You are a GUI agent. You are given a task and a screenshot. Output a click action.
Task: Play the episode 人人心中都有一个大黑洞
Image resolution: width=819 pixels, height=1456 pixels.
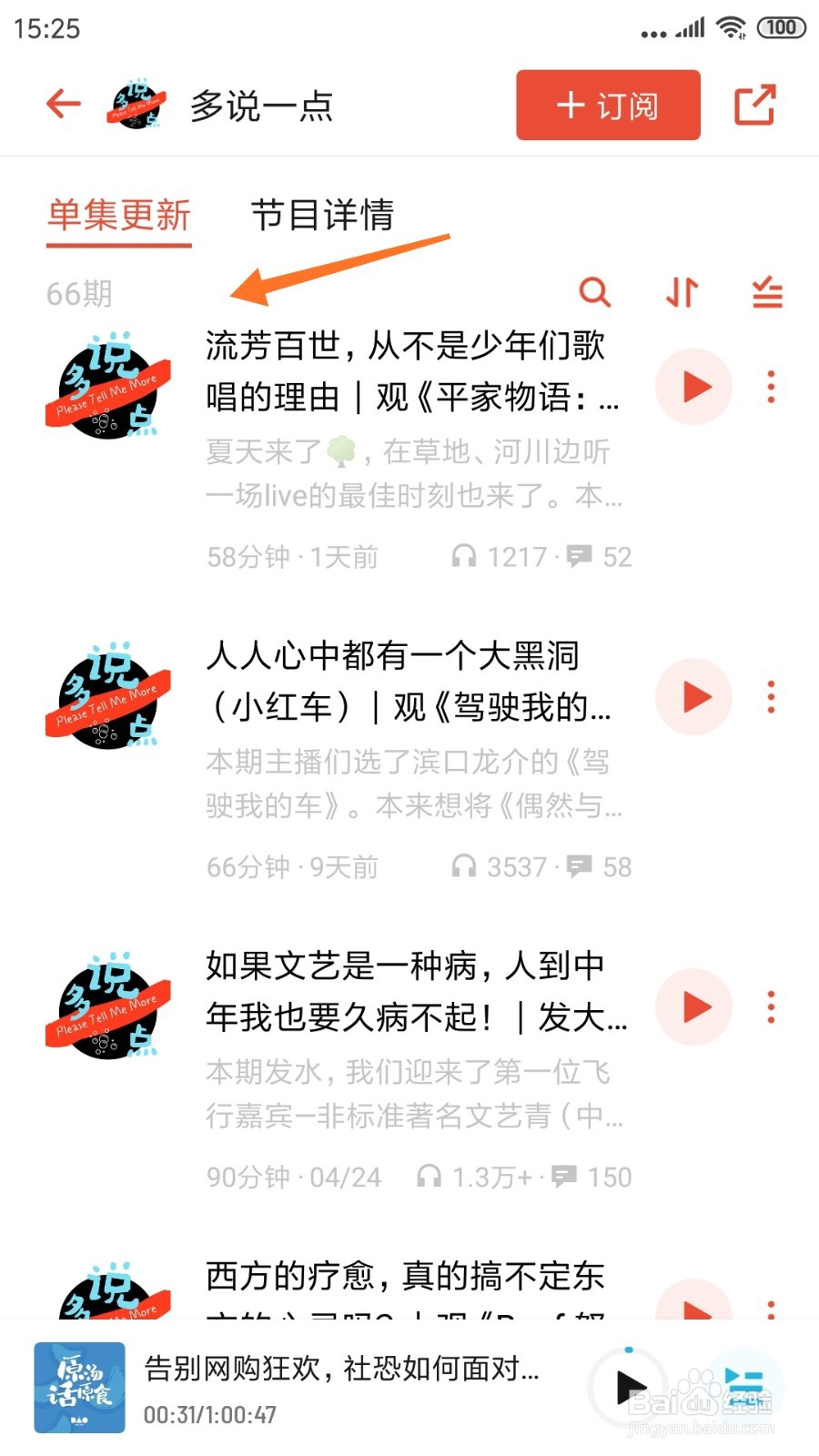[x=694, y=697]
